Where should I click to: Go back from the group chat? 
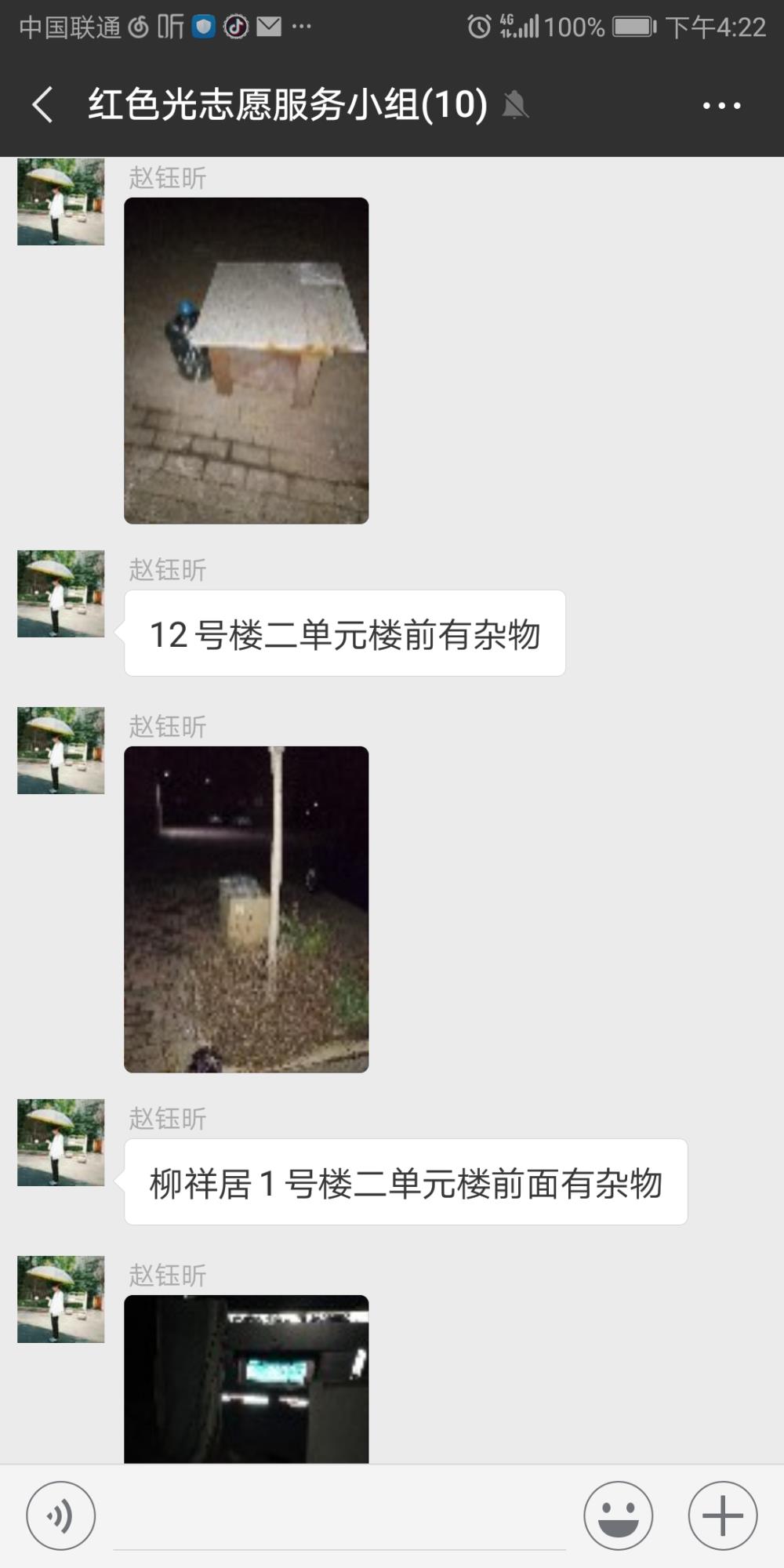(43, 105)
